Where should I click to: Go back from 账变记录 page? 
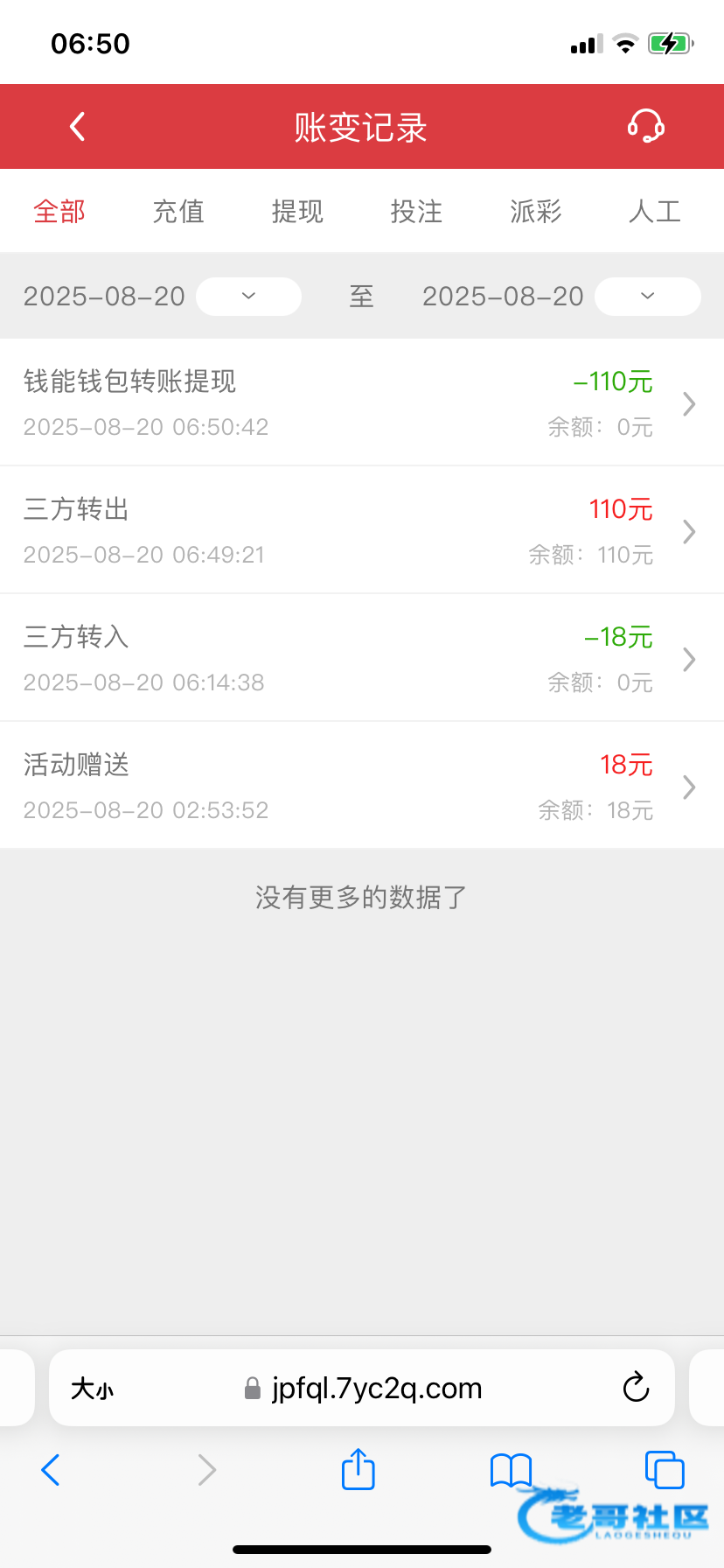pyautogui.click(x=77, y=127)
